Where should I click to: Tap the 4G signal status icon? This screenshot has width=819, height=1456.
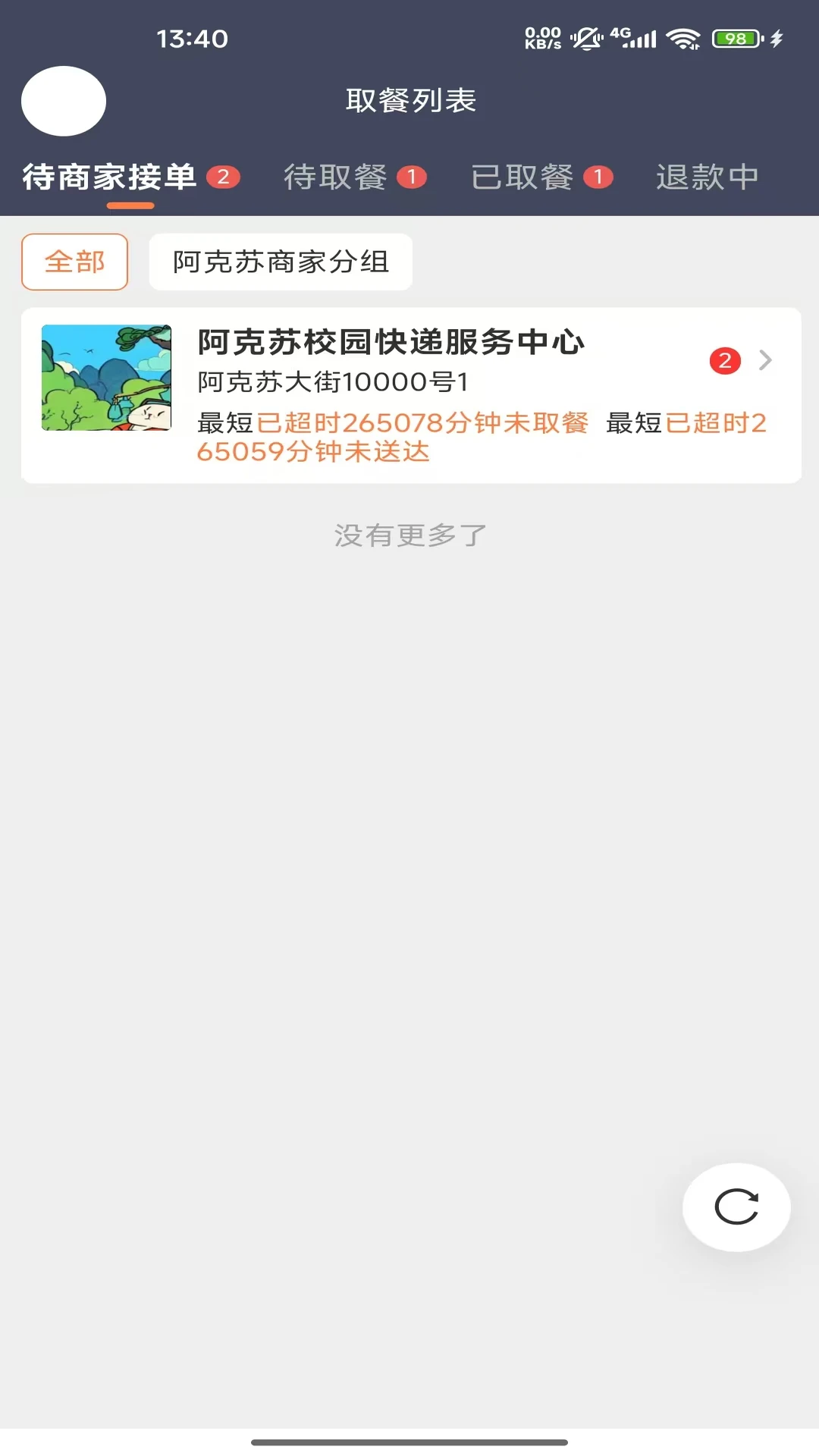(637, 36)
